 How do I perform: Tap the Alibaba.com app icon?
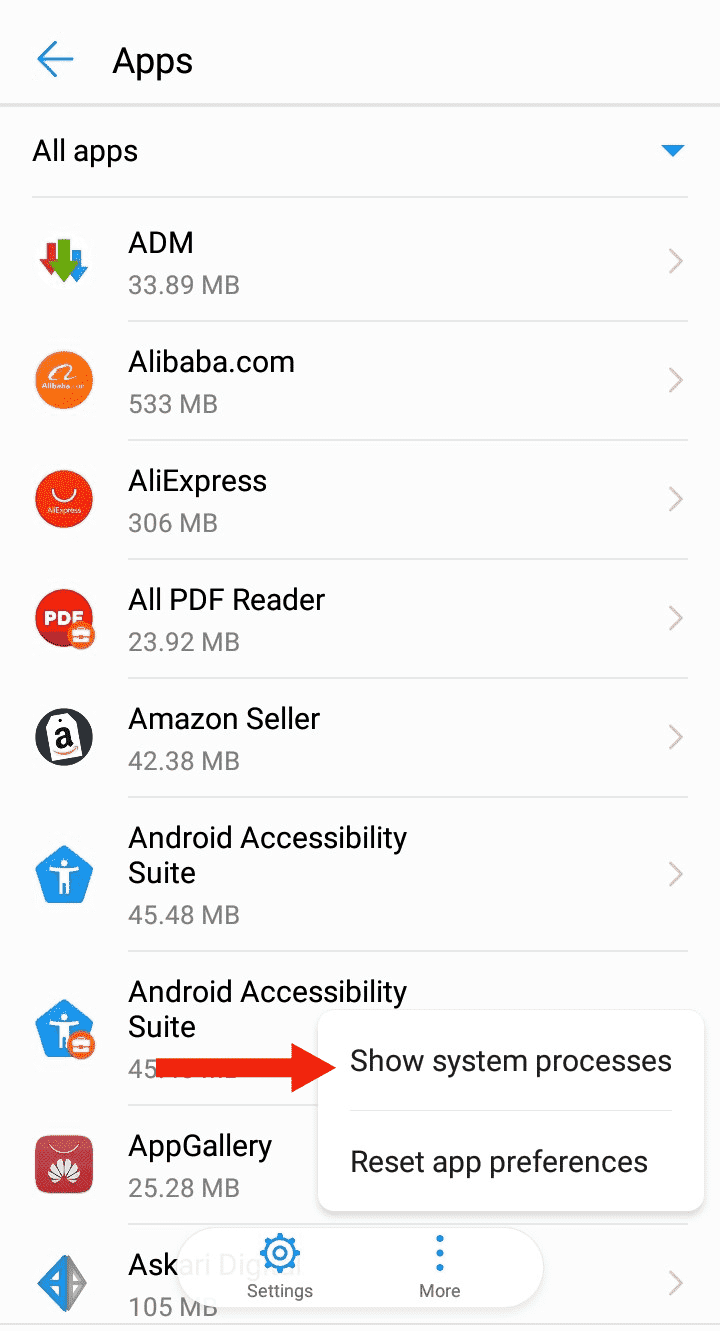[63, 380]
